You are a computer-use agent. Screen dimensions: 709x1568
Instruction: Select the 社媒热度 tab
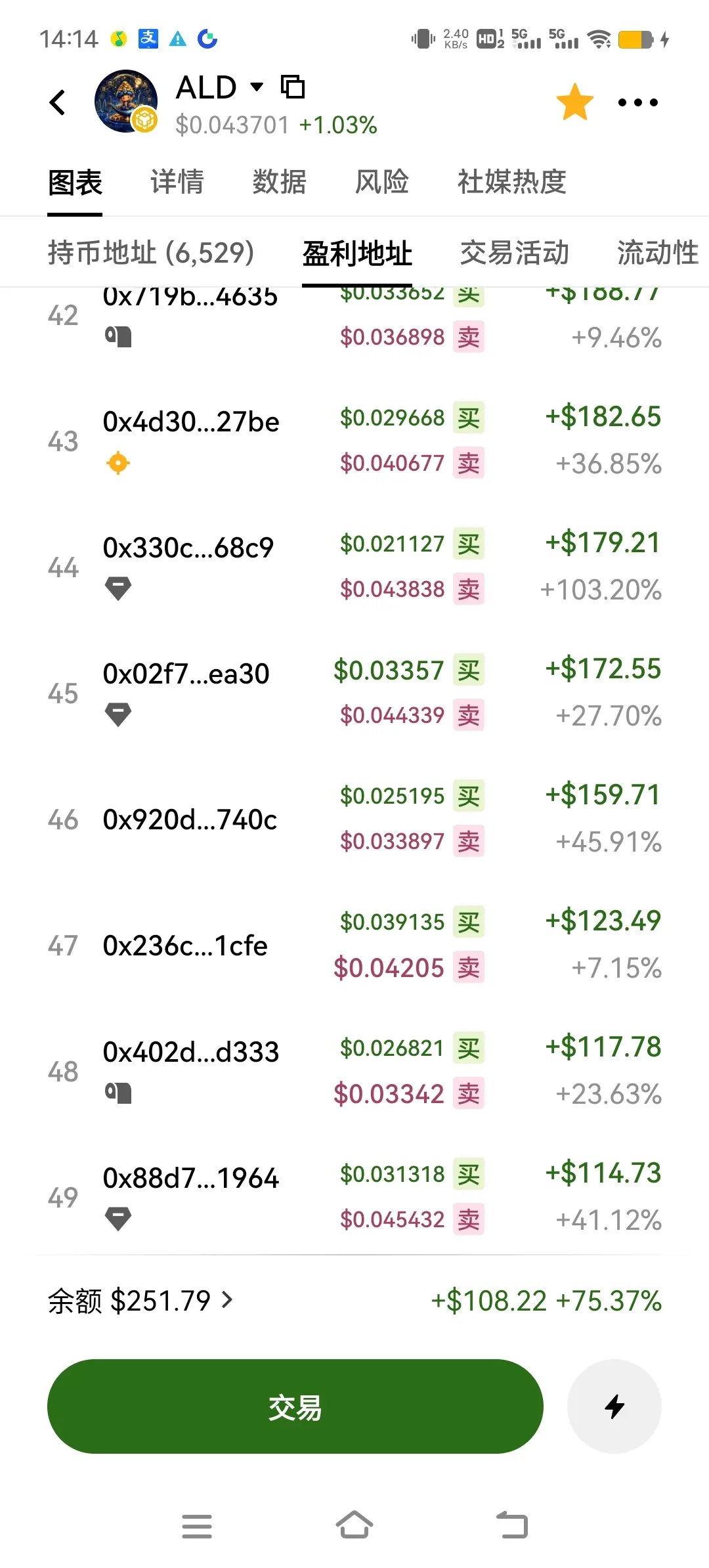pyautogui.click(x=511, y=182)
